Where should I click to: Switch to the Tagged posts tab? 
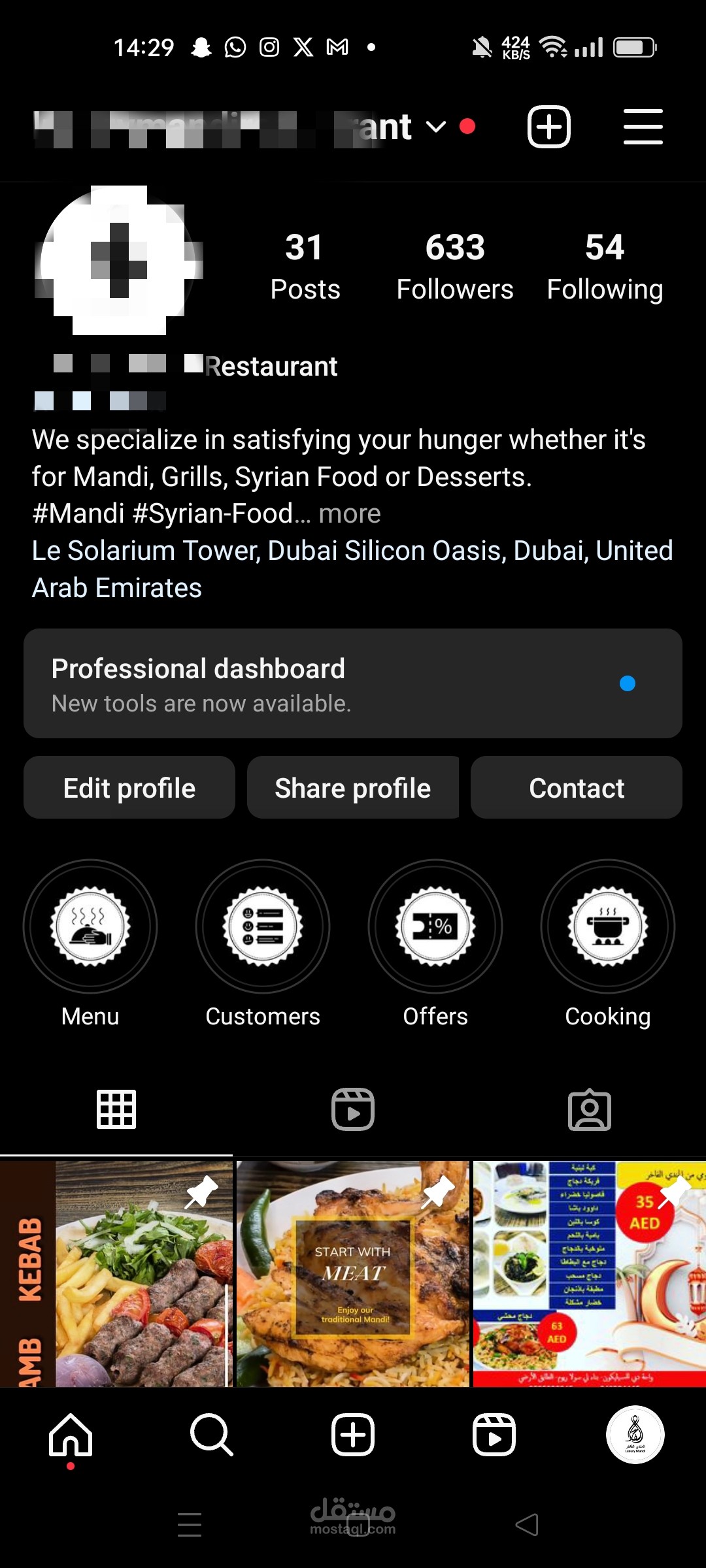coord(590,1109)
